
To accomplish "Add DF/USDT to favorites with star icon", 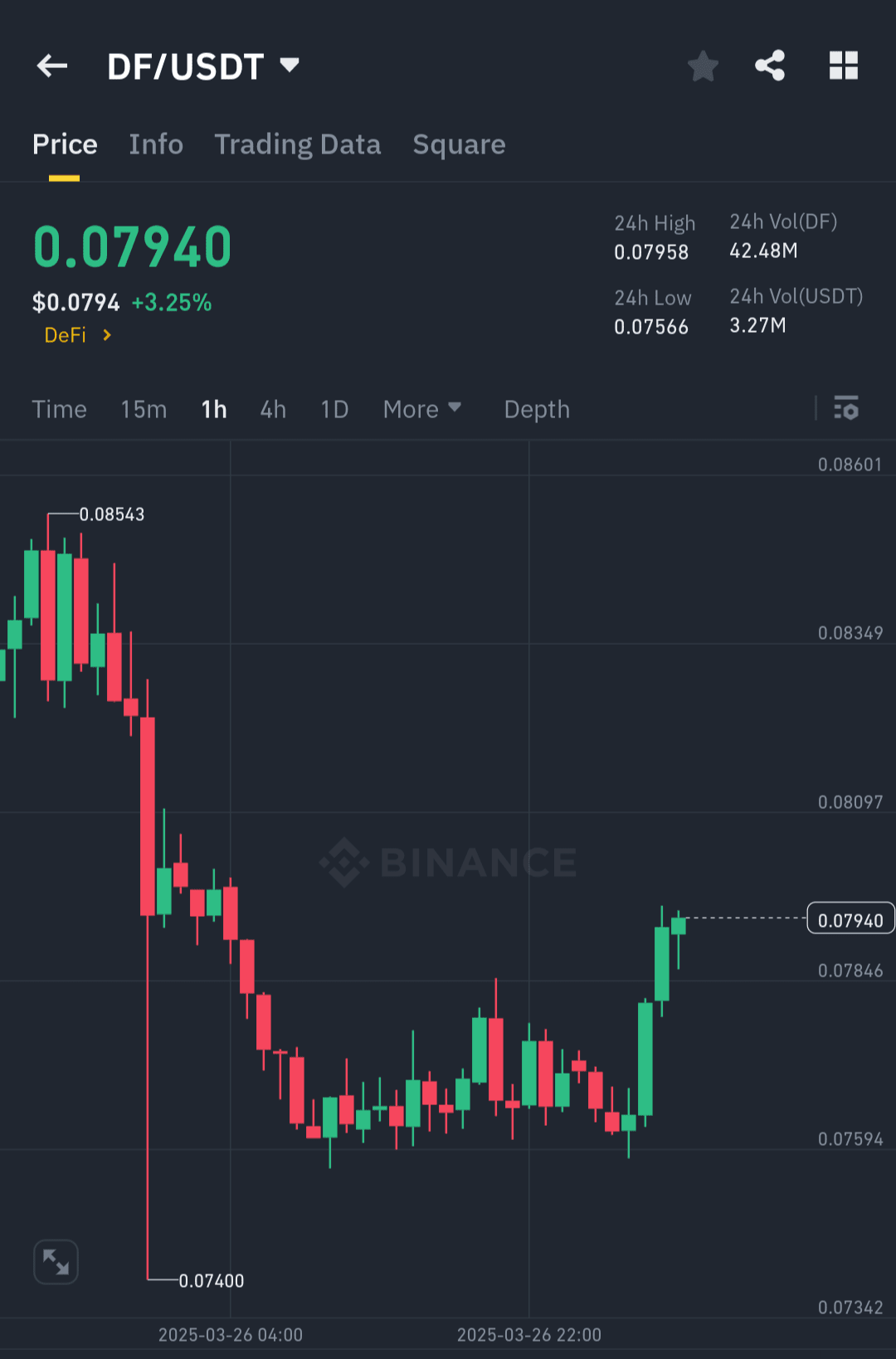I will tap(703, 66).
